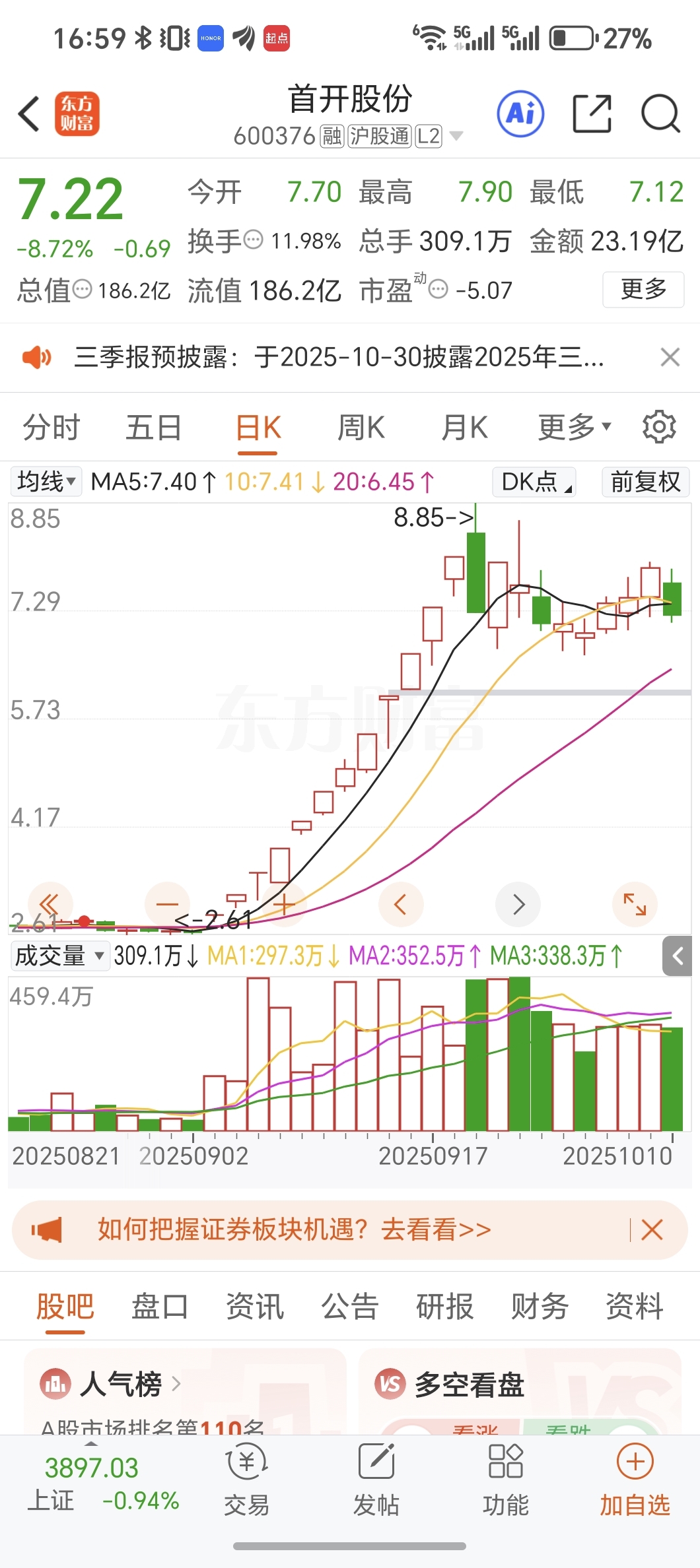Switch to the 分时 chart tab
This screenshot has height=1568, width=700.
pos(52,428)
